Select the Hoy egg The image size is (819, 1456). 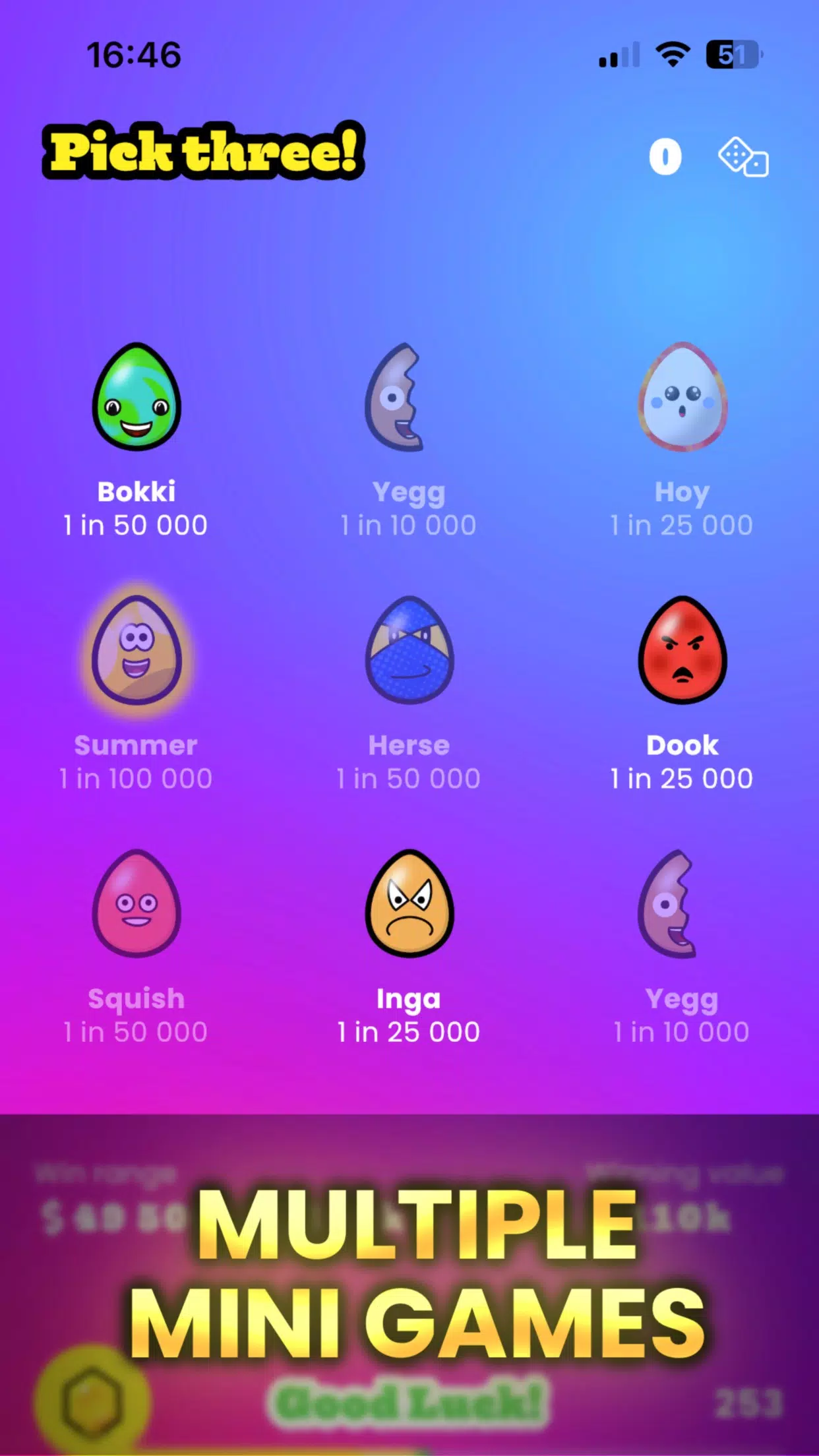[682, 396]
